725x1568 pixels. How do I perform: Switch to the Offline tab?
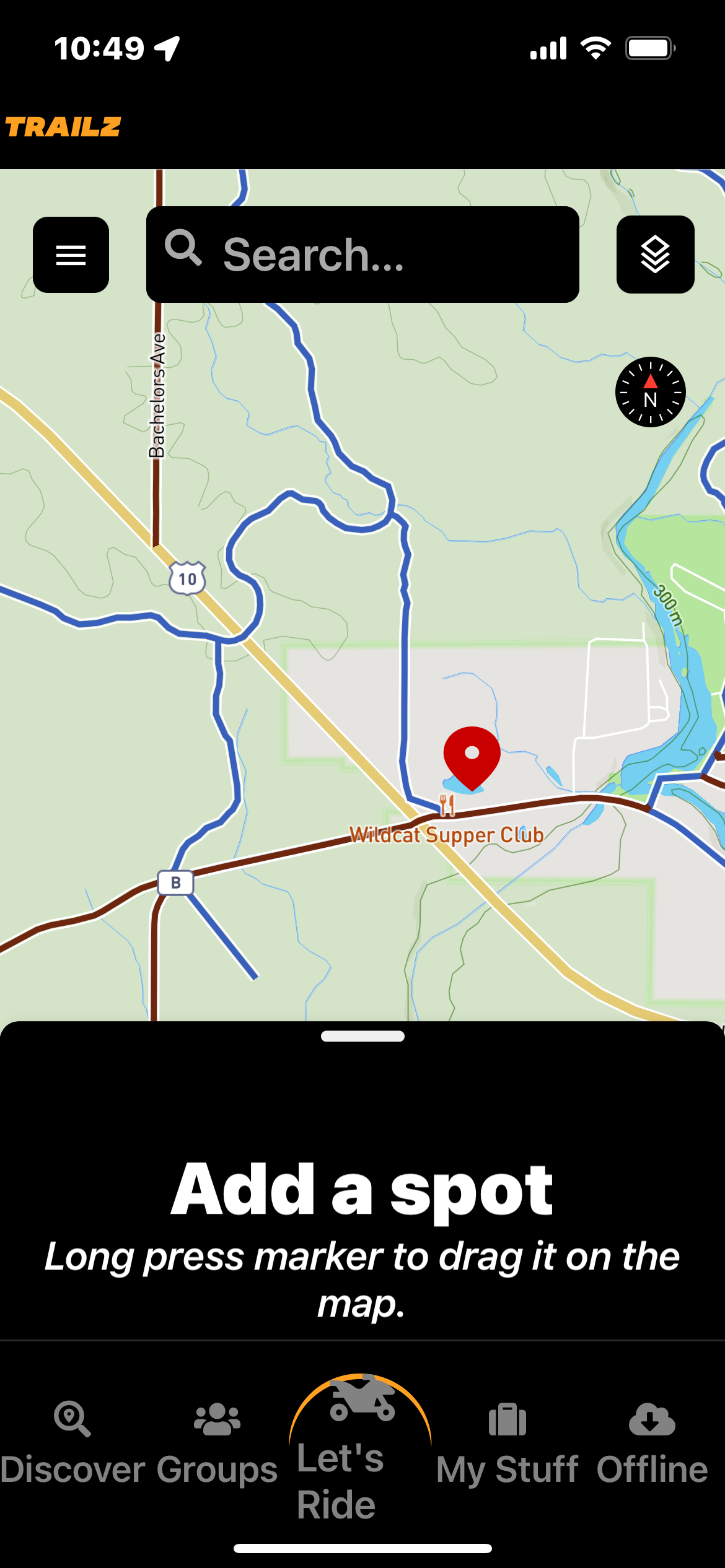pyautogui.click(x=652, y=1444)
